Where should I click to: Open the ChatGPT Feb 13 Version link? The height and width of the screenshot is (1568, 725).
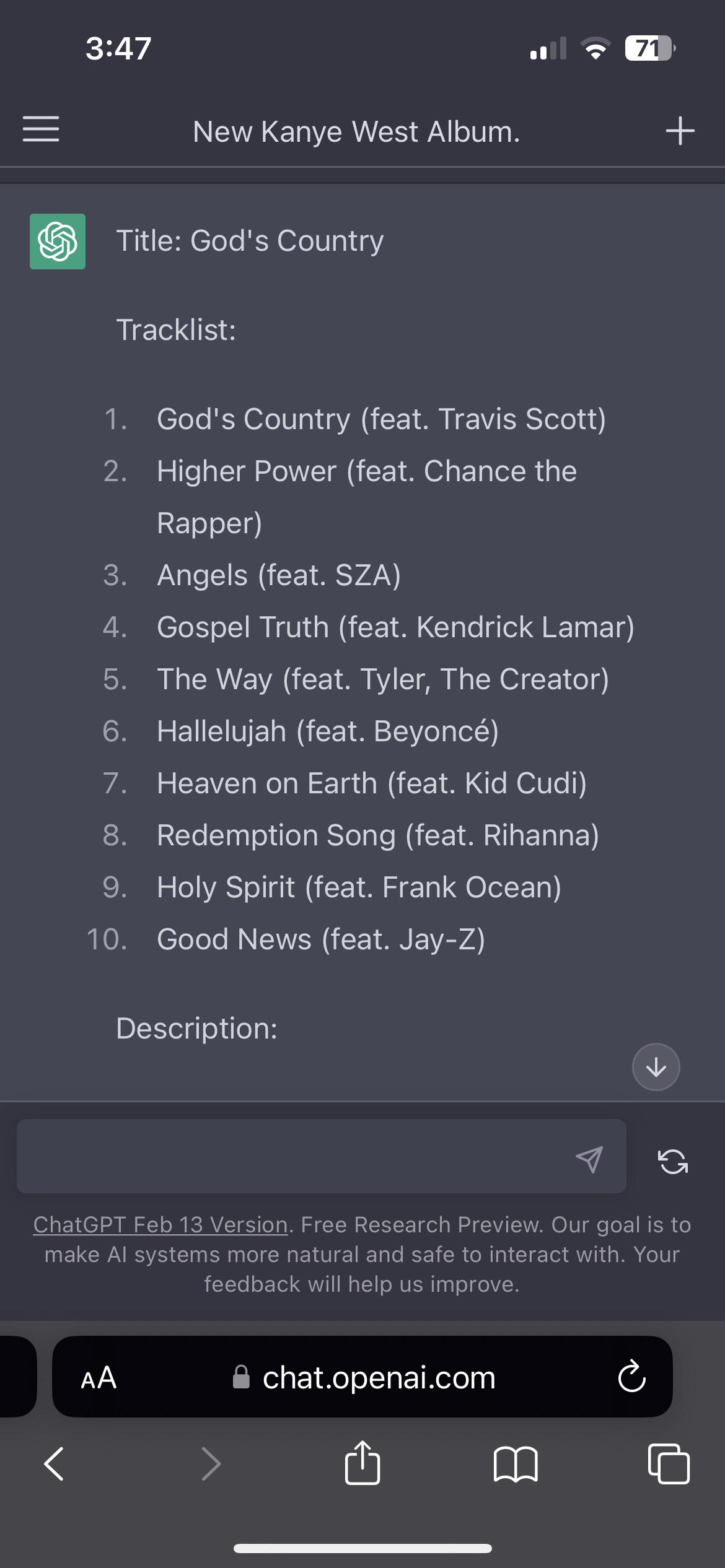point(160,1224)
